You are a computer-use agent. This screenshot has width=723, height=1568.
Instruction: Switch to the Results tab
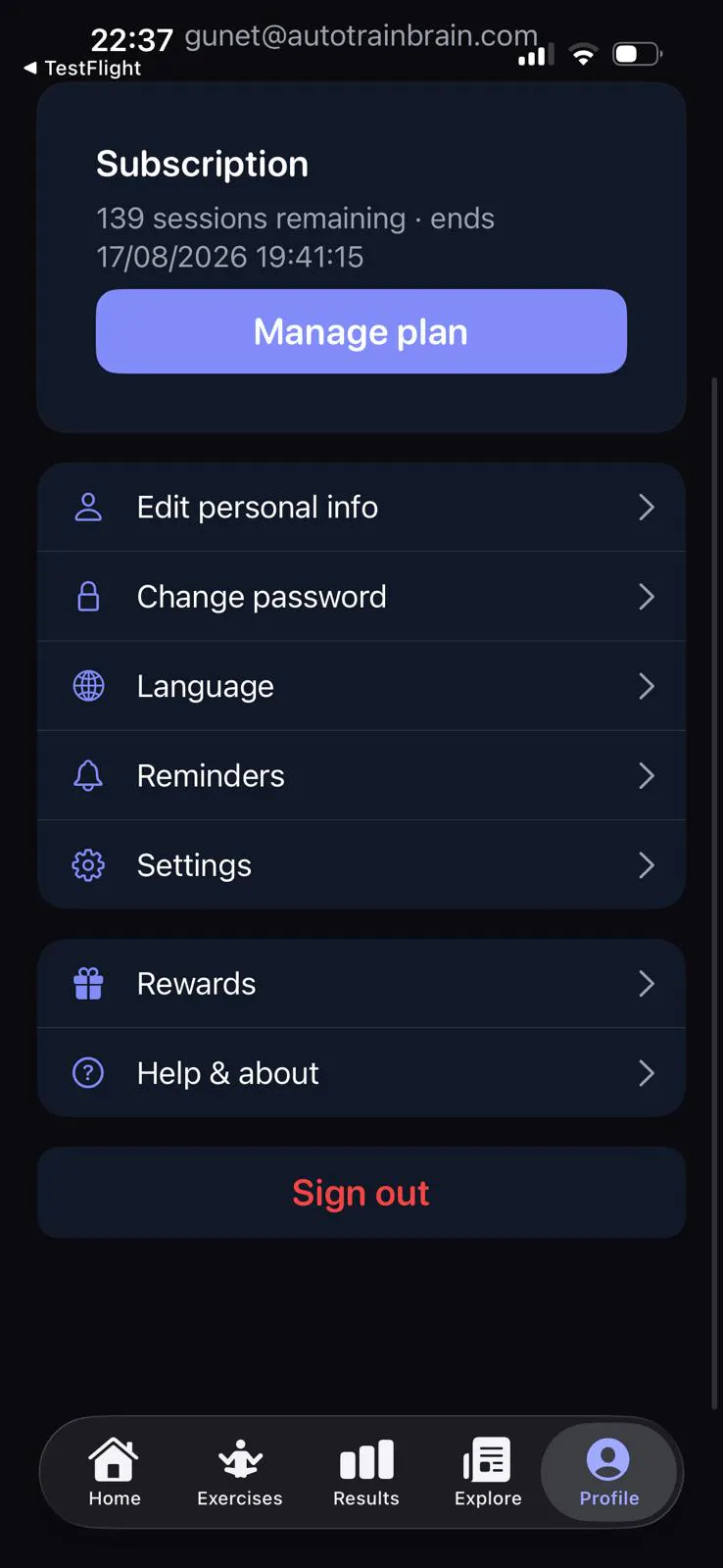[366, 1472]
